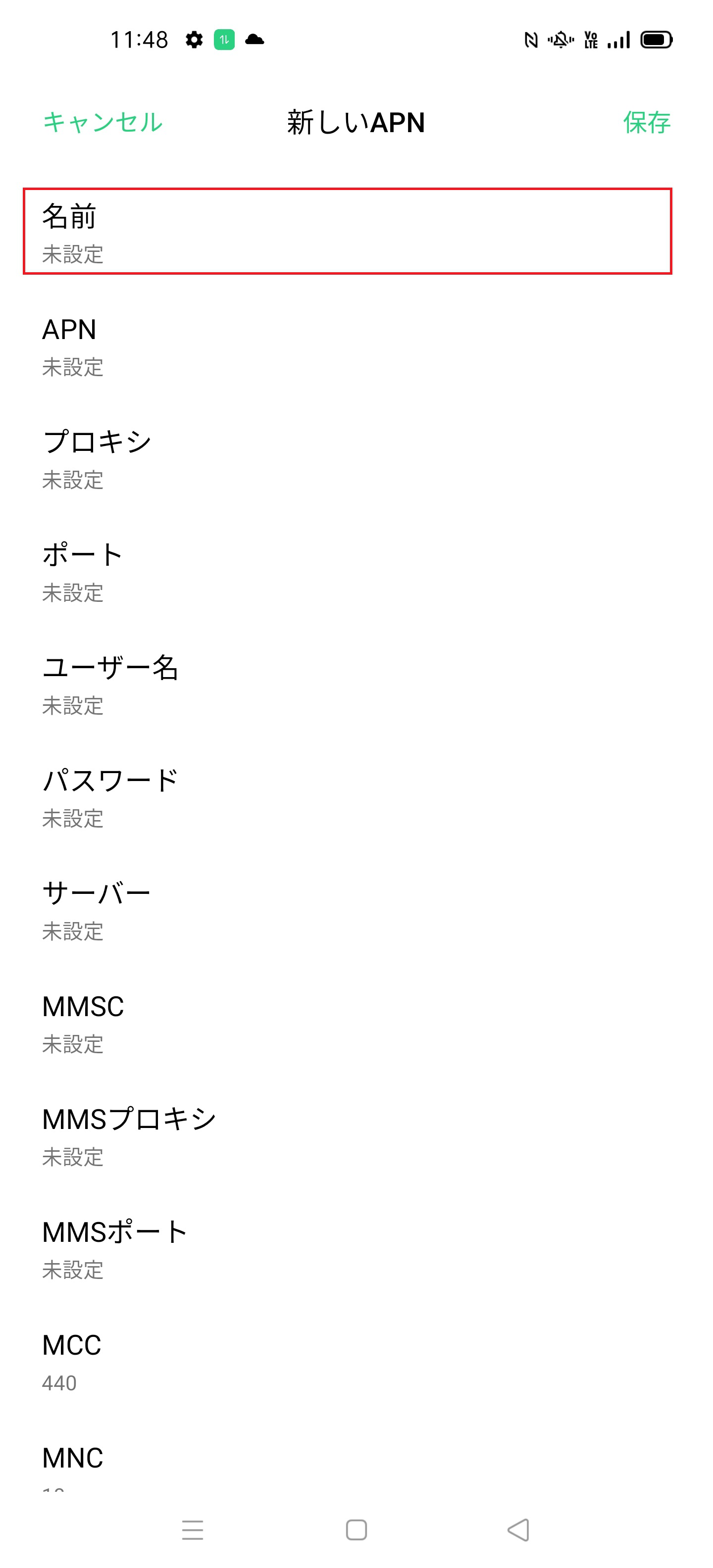Viewport: 713px width, 1568px height.
Task: Click the battery indicator icon
Action: pos(657,39)
